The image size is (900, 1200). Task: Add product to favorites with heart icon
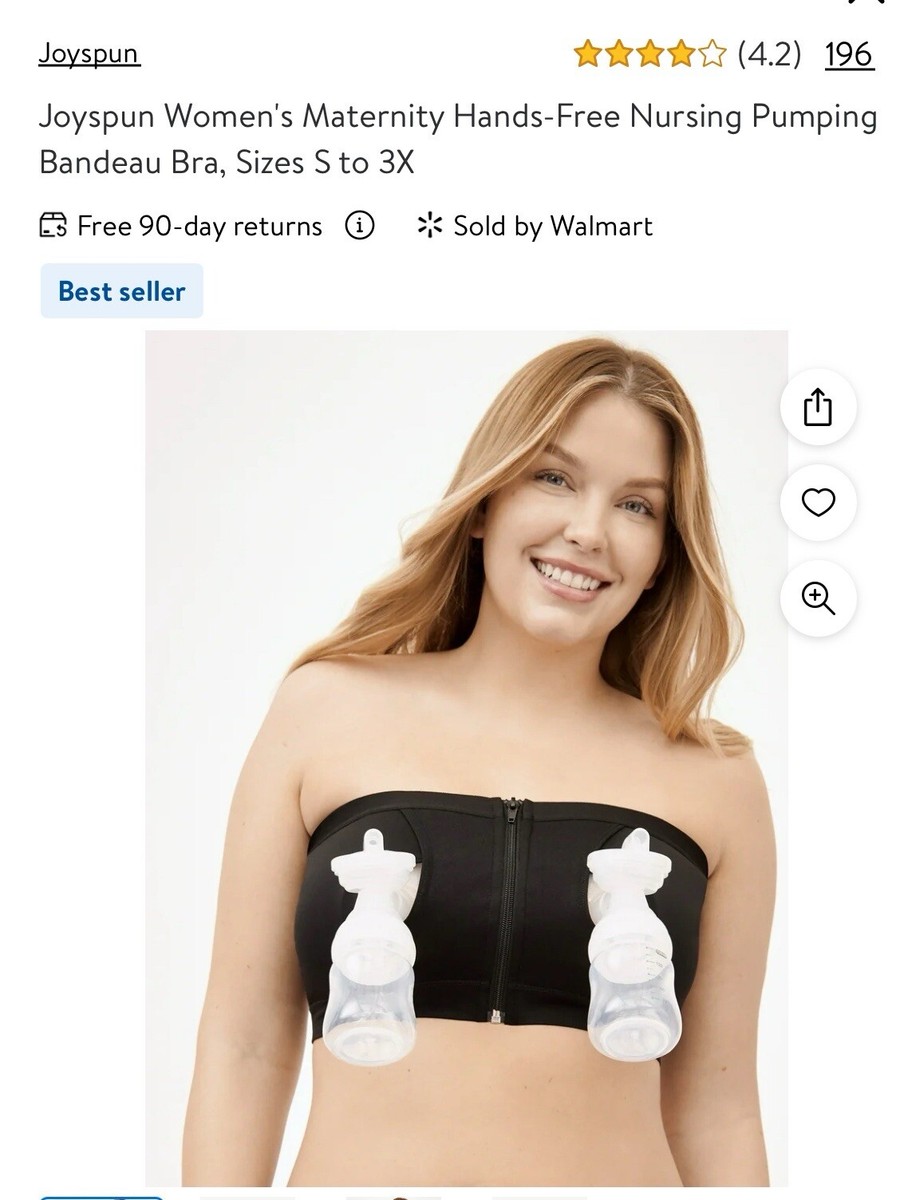(x=818, y=503)
